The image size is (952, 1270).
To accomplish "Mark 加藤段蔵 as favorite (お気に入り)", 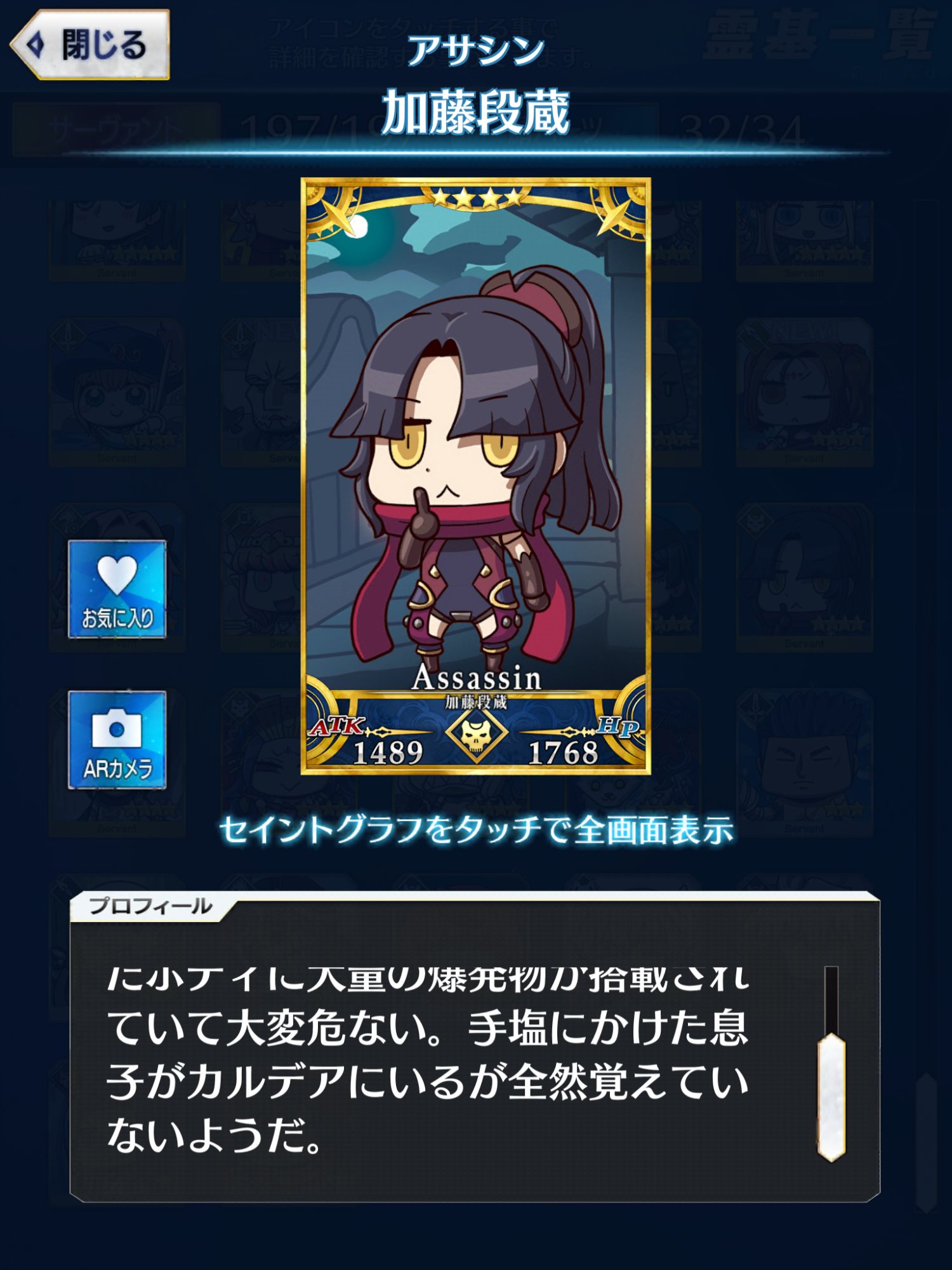I will tap(117, 589).
